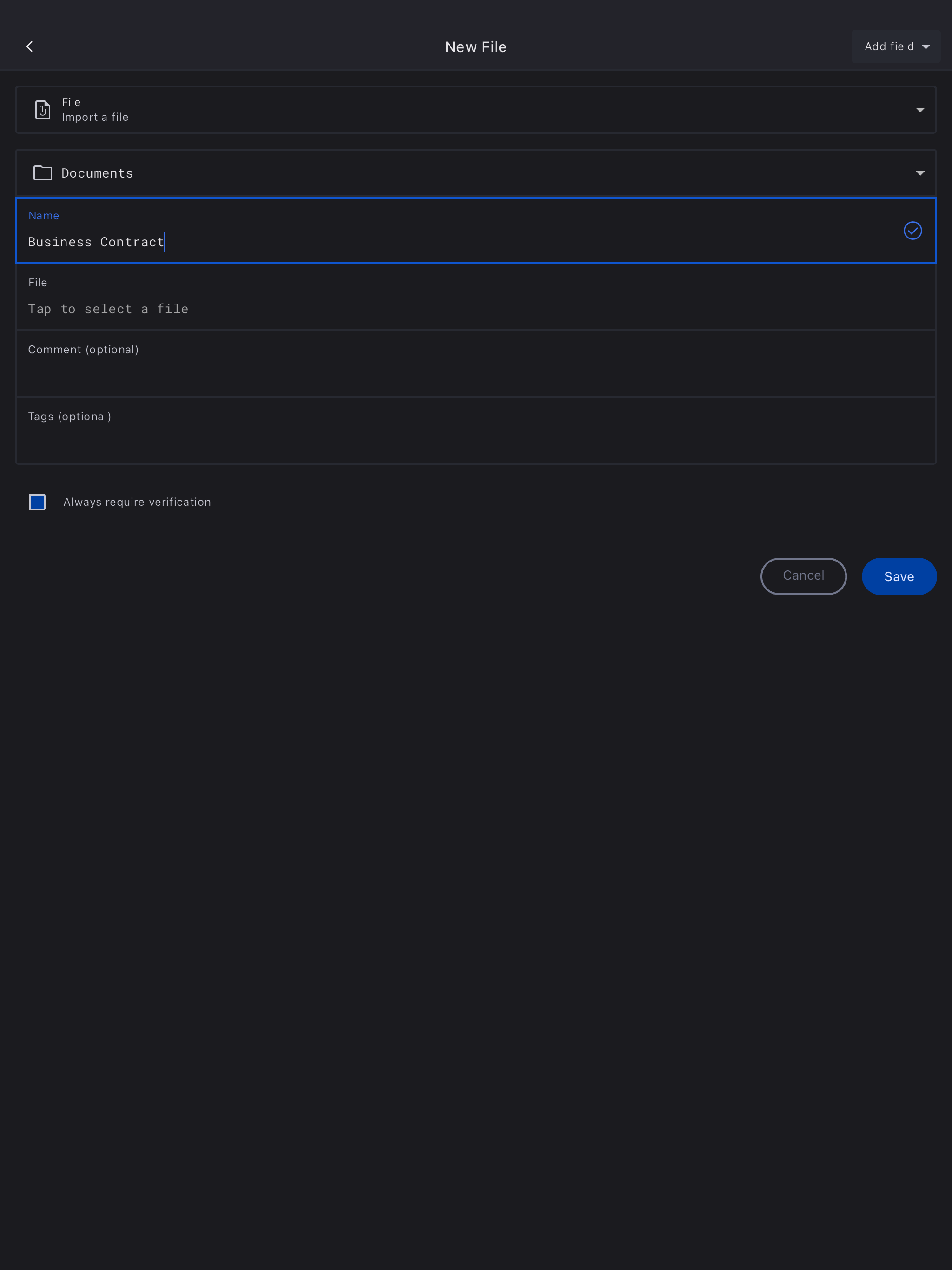Toggle Always require verification checkbox
The image size is (952, 1270).
coord(37,502)
